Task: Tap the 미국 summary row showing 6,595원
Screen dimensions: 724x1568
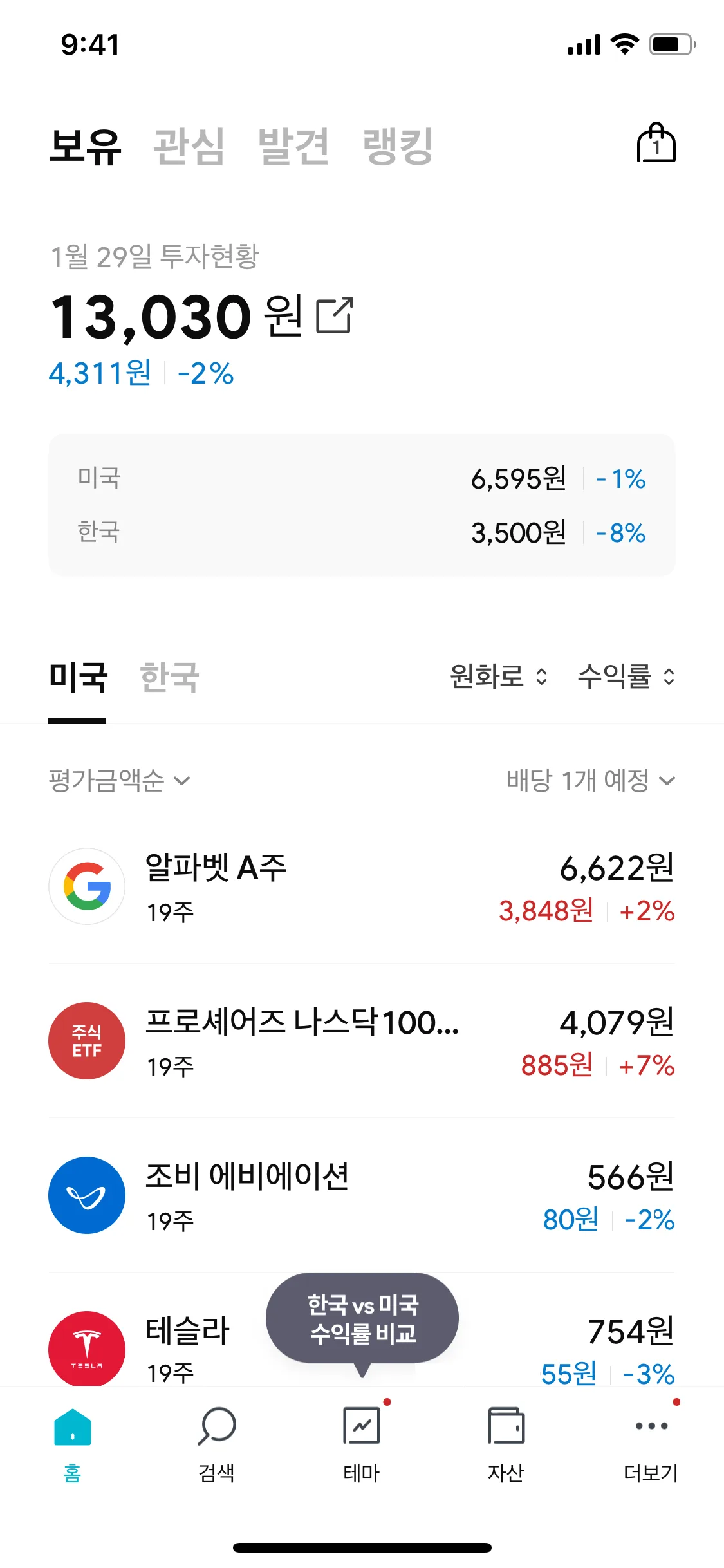Action: click(x=362, y=478)
